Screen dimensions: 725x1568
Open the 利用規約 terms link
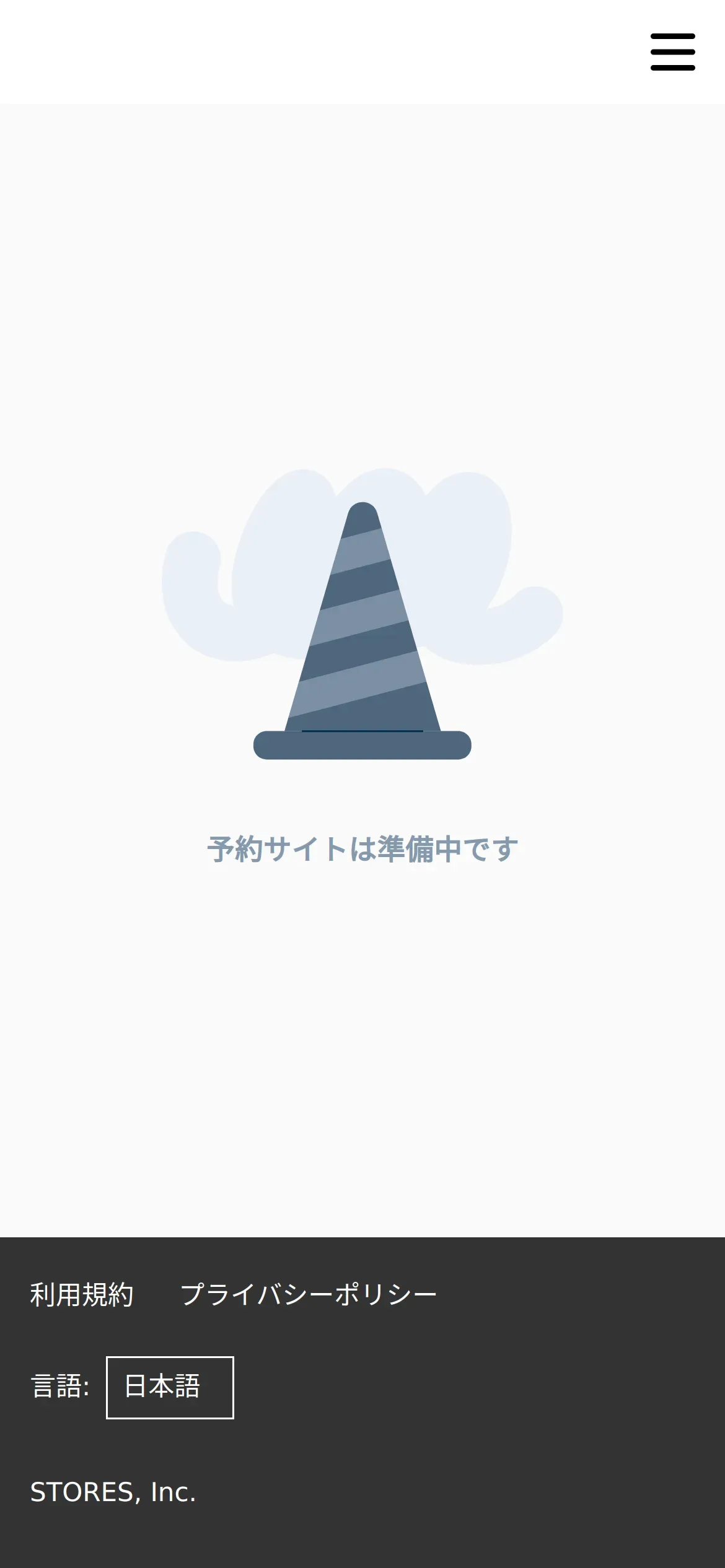tap(82, 1295)
